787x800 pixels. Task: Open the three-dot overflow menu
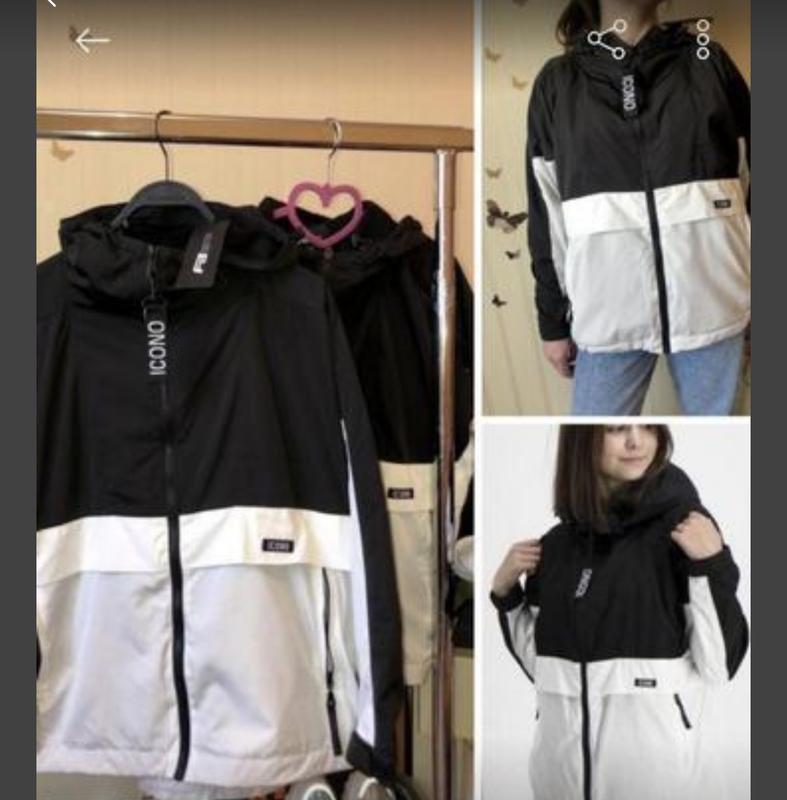pyautogui.click(x=703, y=39)
